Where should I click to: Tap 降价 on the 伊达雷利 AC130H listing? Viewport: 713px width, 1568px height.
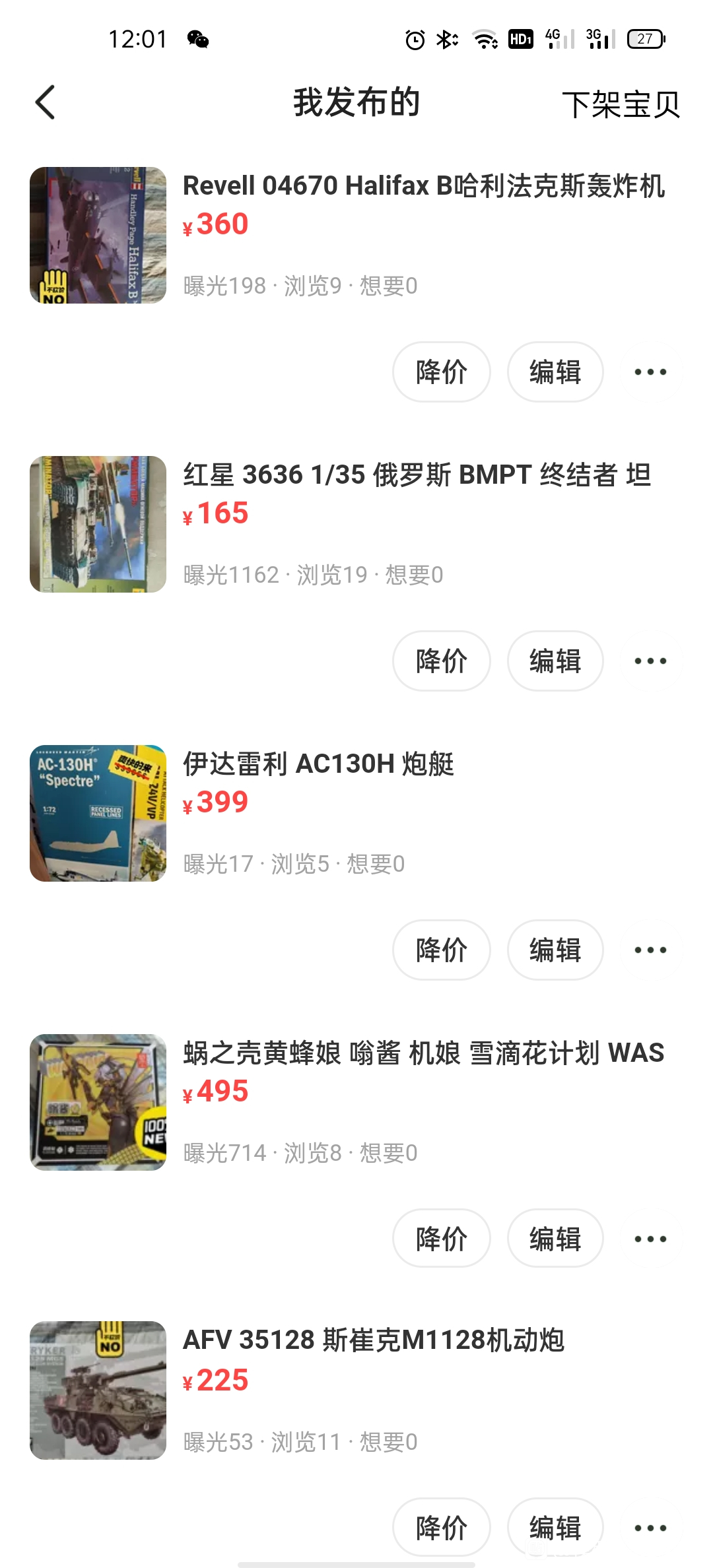click(x=442, y=950)
